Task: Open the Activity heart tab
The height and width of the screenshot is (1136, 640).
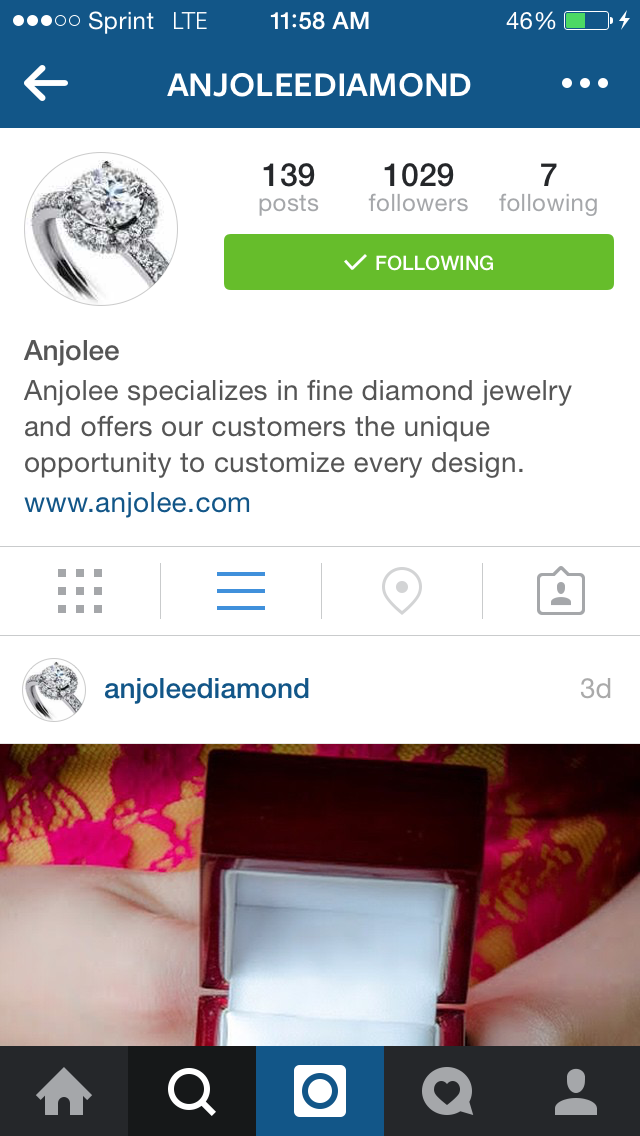Action: click(448, 1091)
